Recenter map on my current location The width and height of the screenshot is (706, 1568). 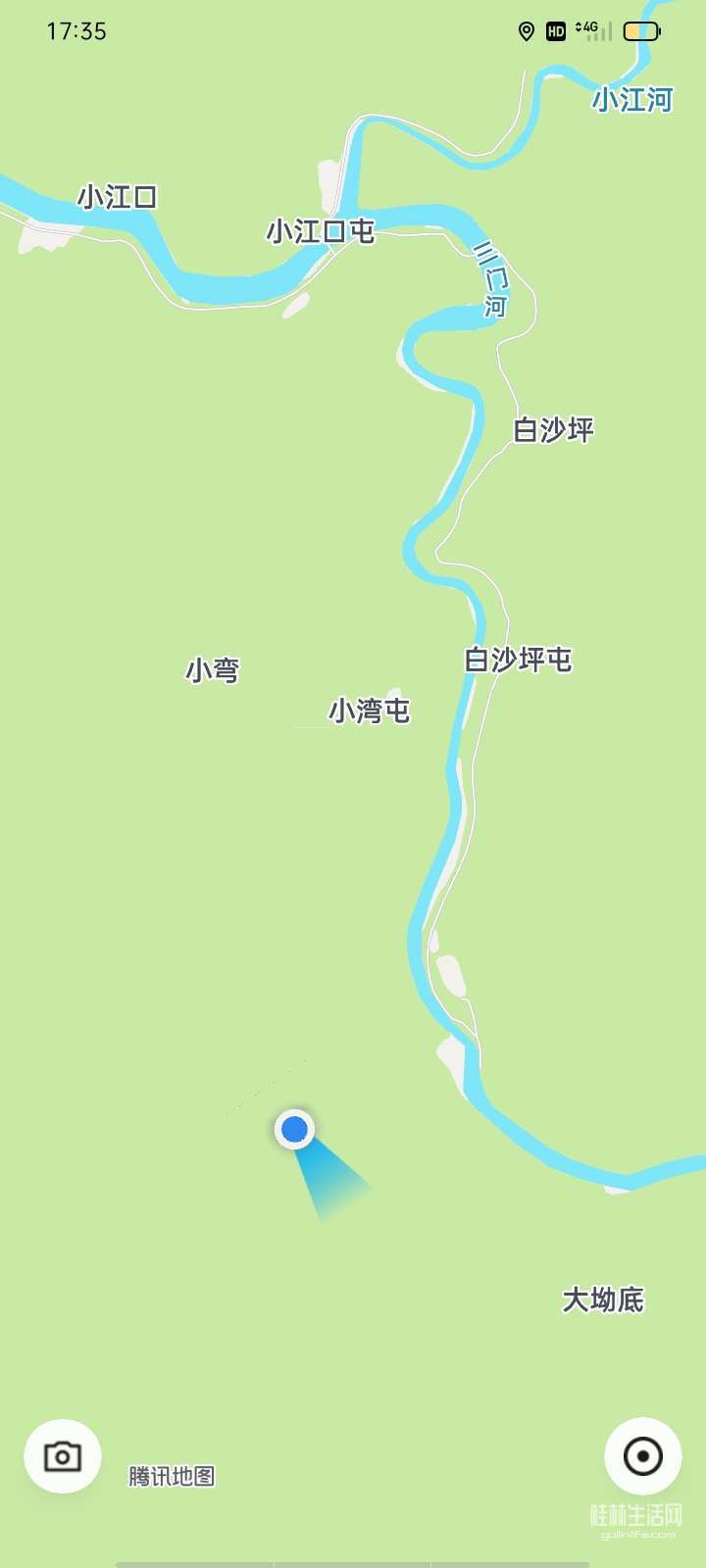[x=642, y=1456]
